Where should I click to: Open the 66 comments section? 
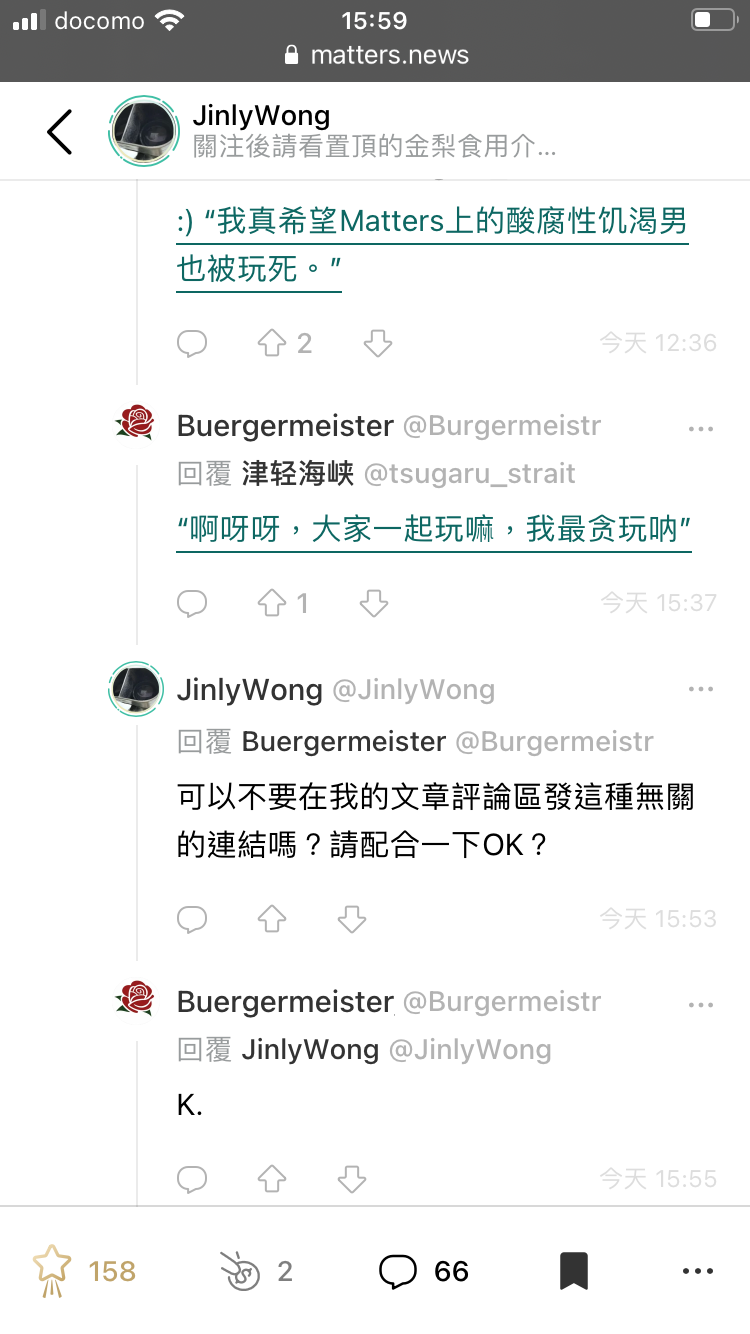click(424, 1271)
